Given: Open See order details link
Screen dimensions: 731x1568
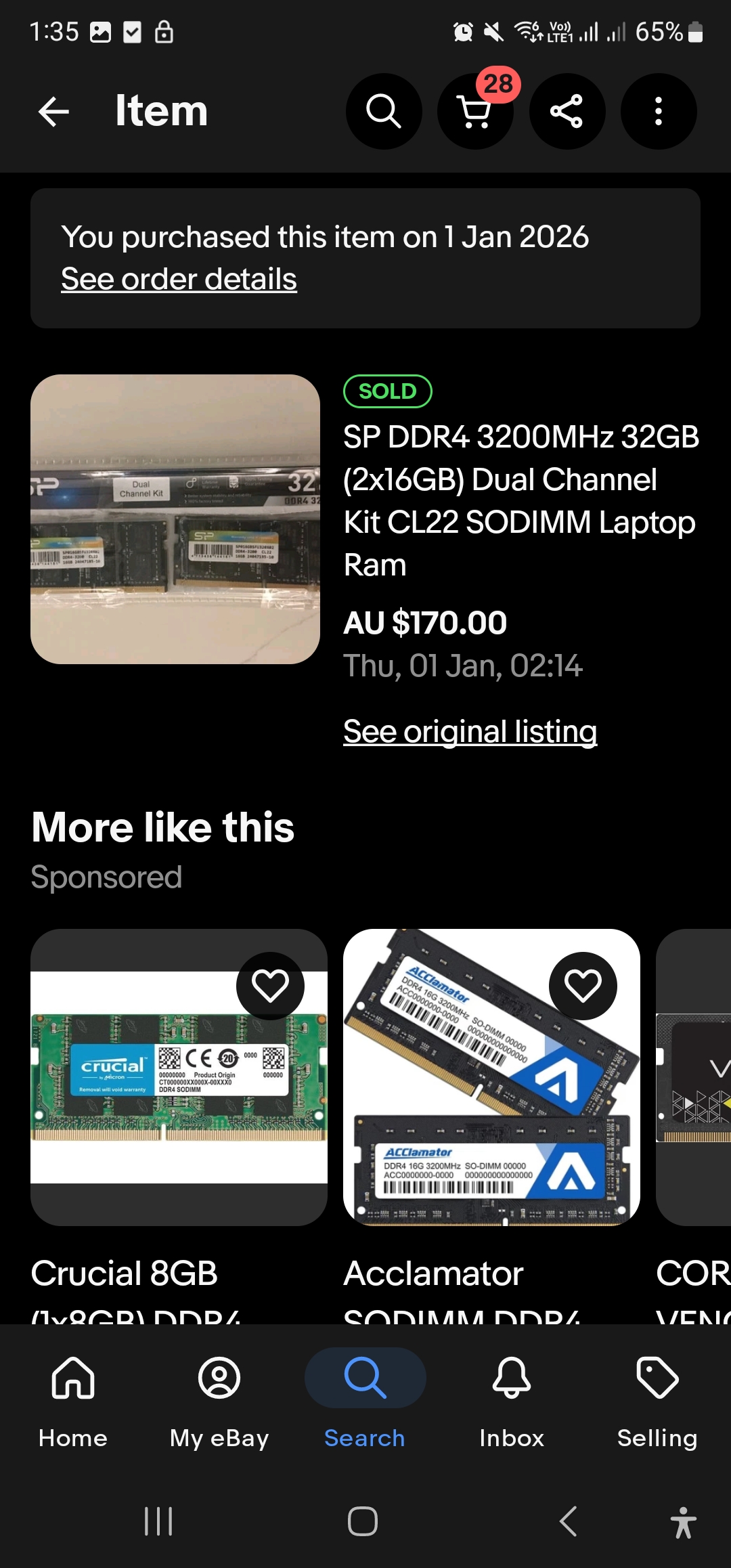Looking at the screenshot, I should (x=179, y=279).
